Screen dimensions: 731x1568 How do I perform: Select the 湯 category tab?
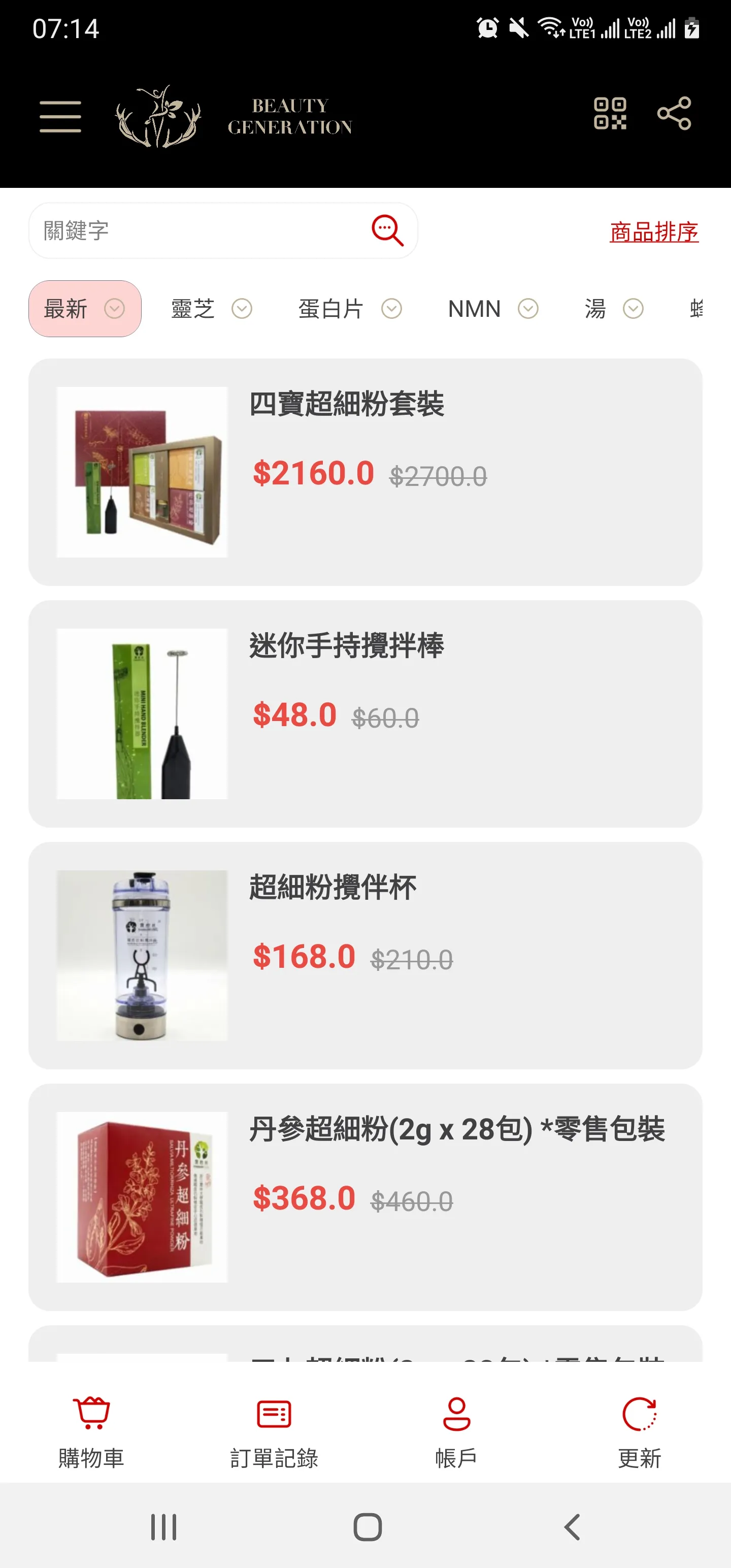(594, 309)
